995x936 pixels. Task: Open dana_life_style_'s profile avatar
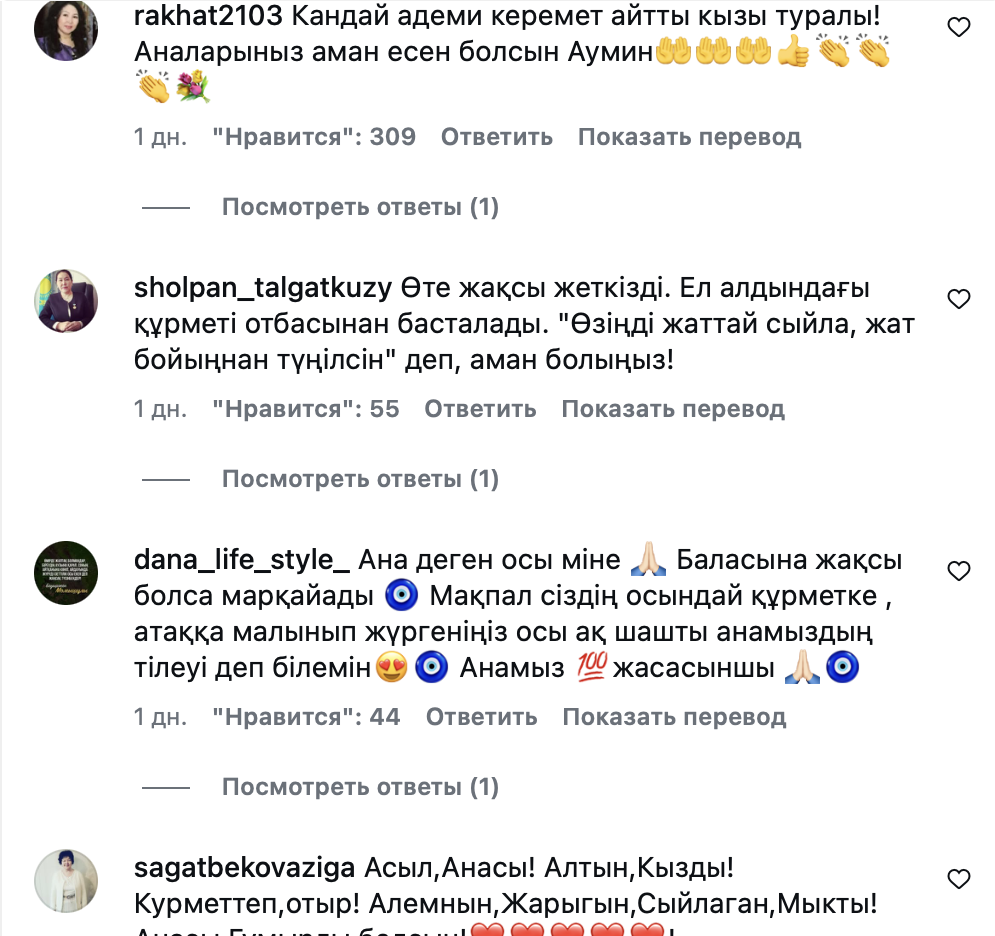[x=66, y=573]
